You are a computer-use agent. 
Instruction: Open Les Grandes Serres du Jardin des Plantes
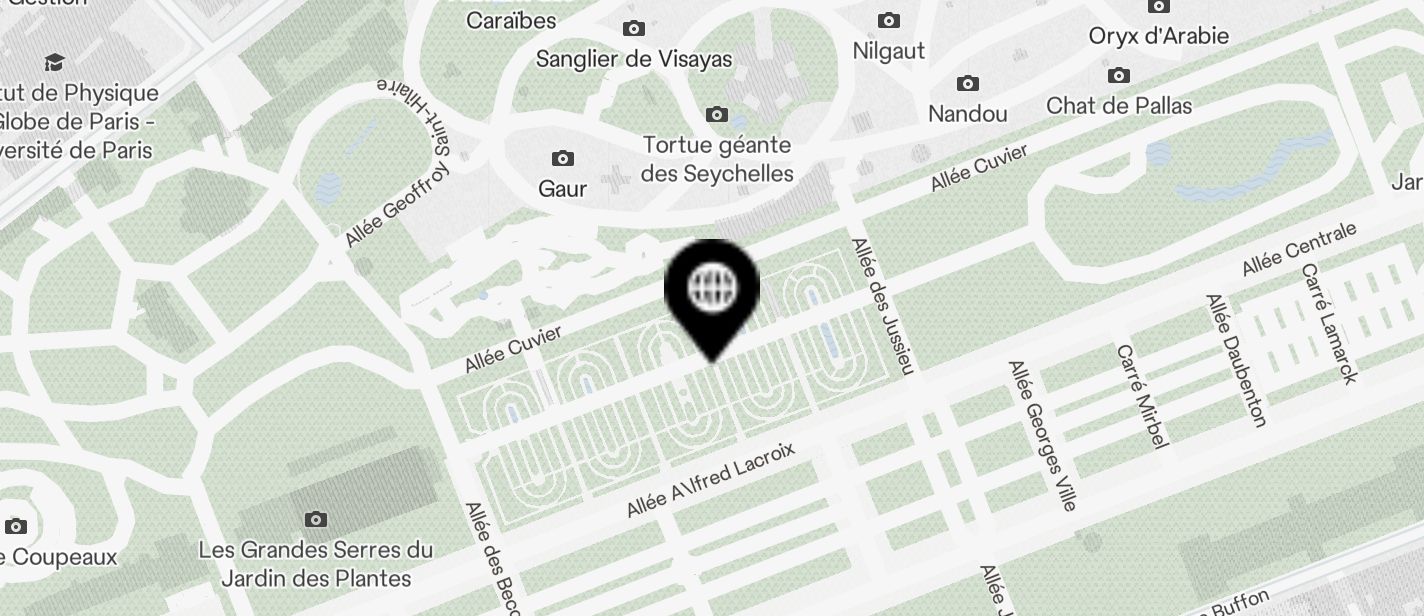pyautogui.click(x=316, y=520)
